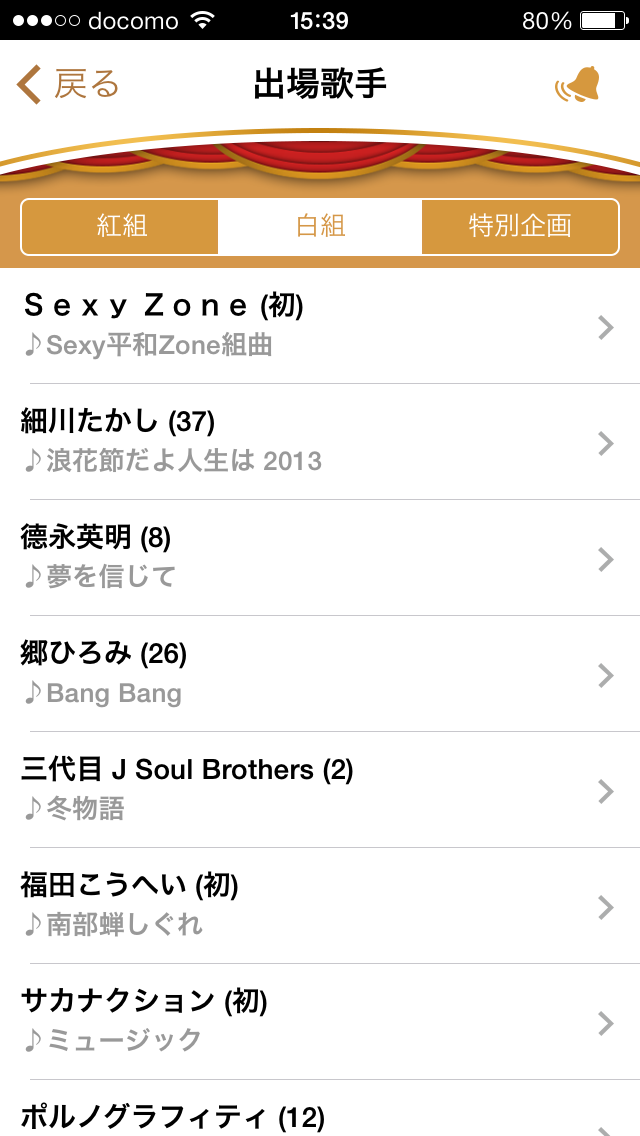This screenshot has height=1136, width=640.
Task: Go back with the 戻る button
Action: click(x=68, y=85)
